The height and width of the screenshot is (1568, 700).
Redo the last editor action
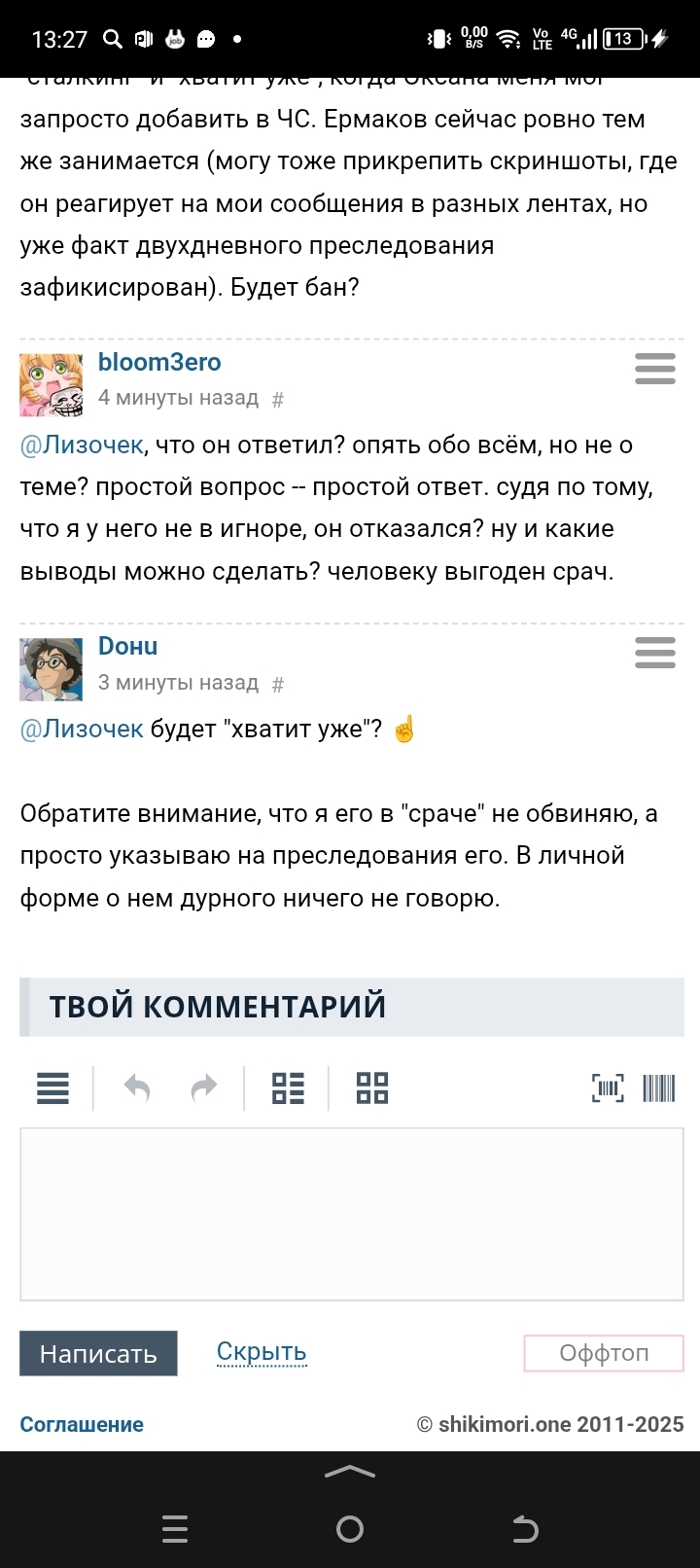pyautogui.click(x=204, y=1087)
